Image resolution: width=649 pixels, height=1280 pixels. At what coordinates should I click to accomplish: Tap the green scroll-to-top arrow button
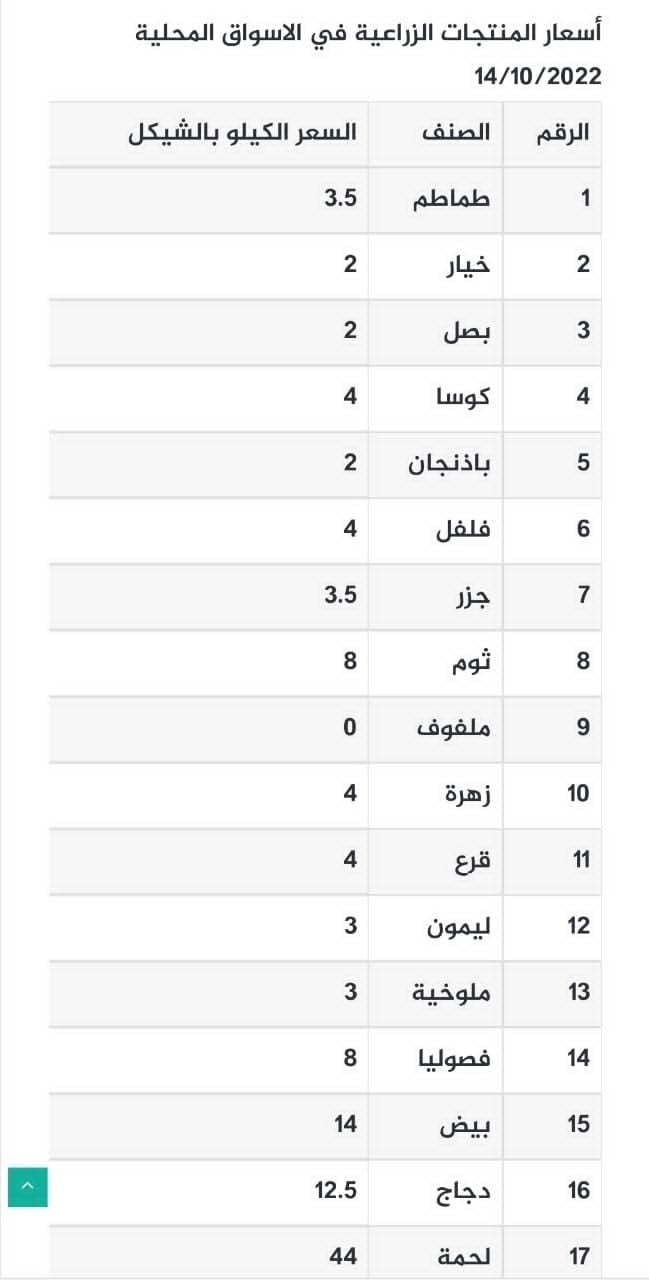point(27,1186)
